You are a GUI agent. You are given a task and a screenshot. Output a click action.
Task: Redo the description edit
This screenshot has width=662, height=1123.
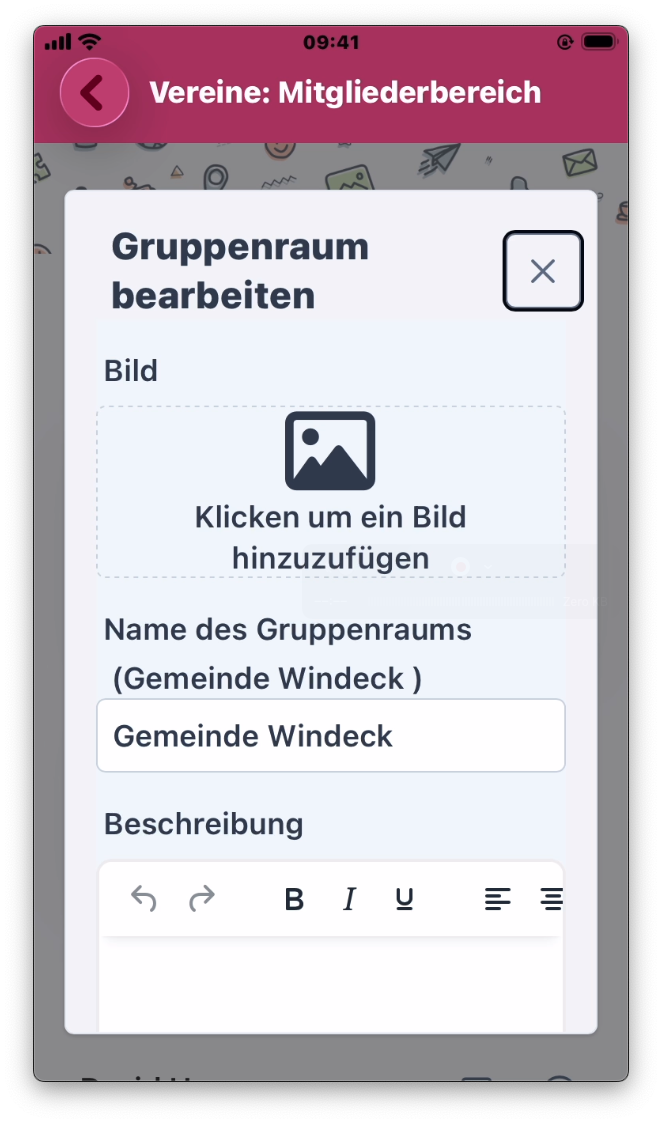(x=202, y=899)
